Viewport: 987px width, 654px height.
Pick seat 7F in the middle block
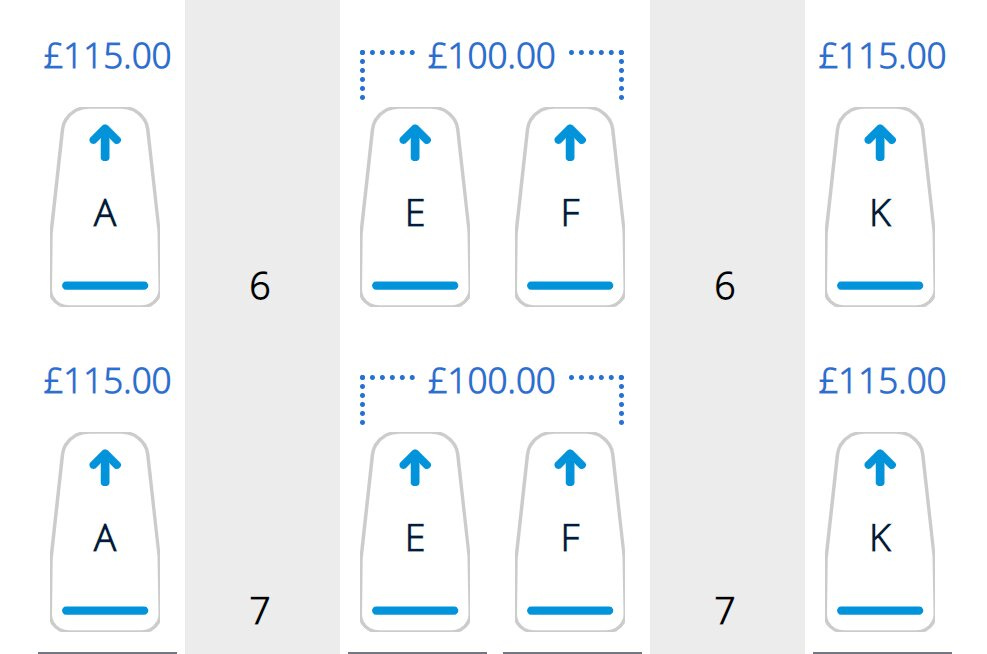point(570,533)
